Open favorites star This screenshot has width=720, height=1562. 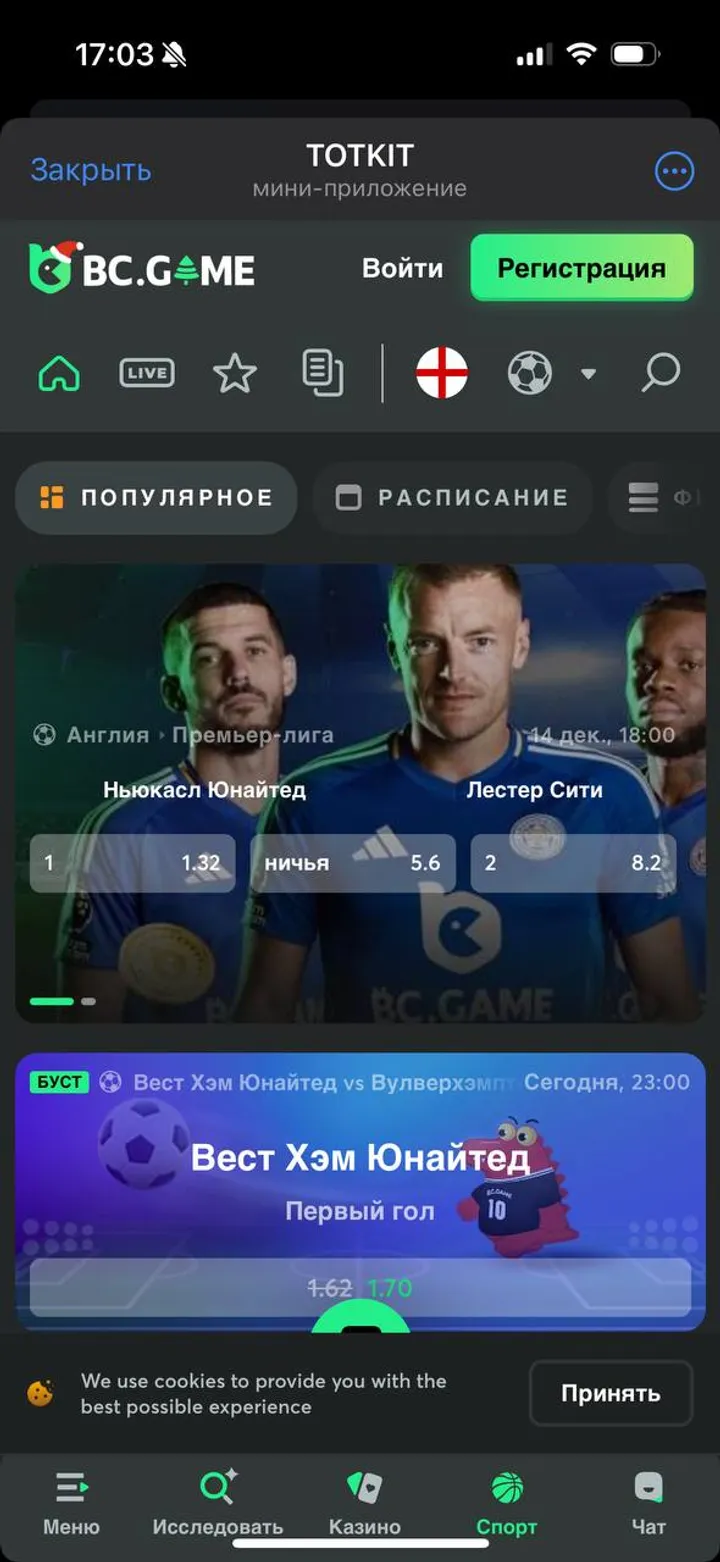[235, 374]
